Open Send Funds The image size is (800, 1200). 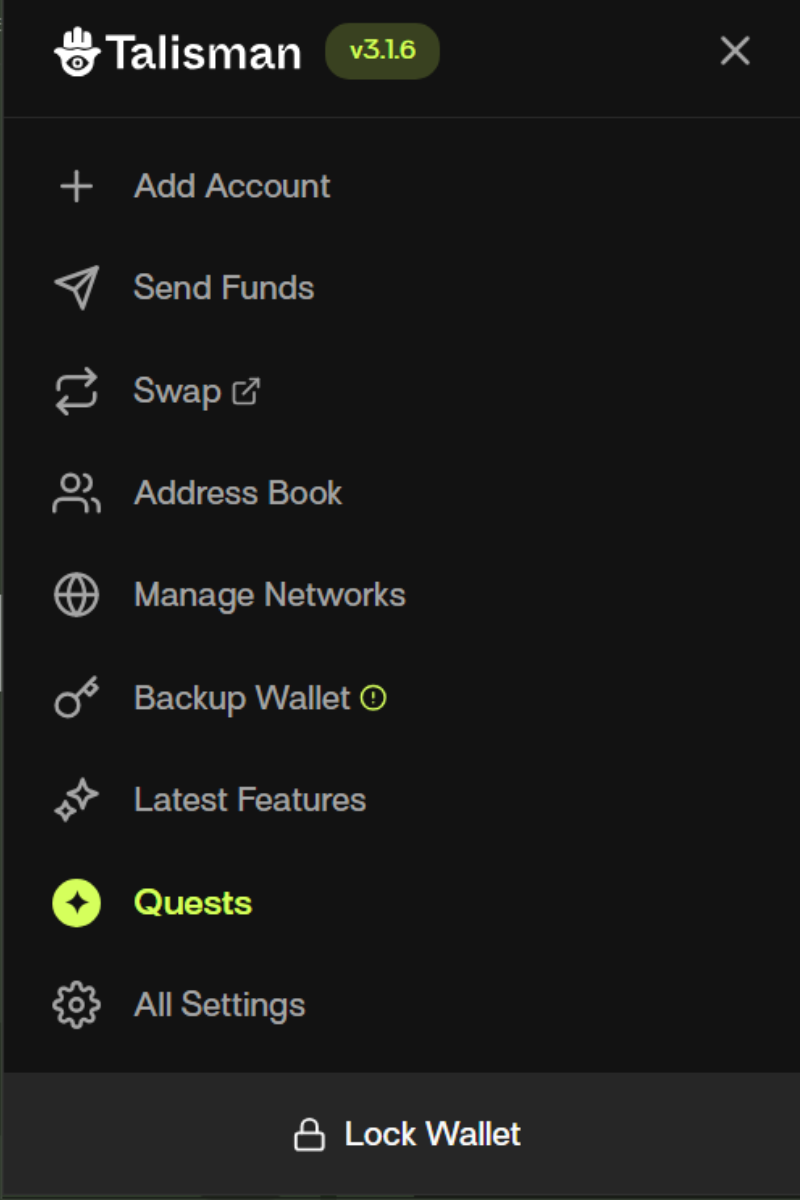coord(223,289)
